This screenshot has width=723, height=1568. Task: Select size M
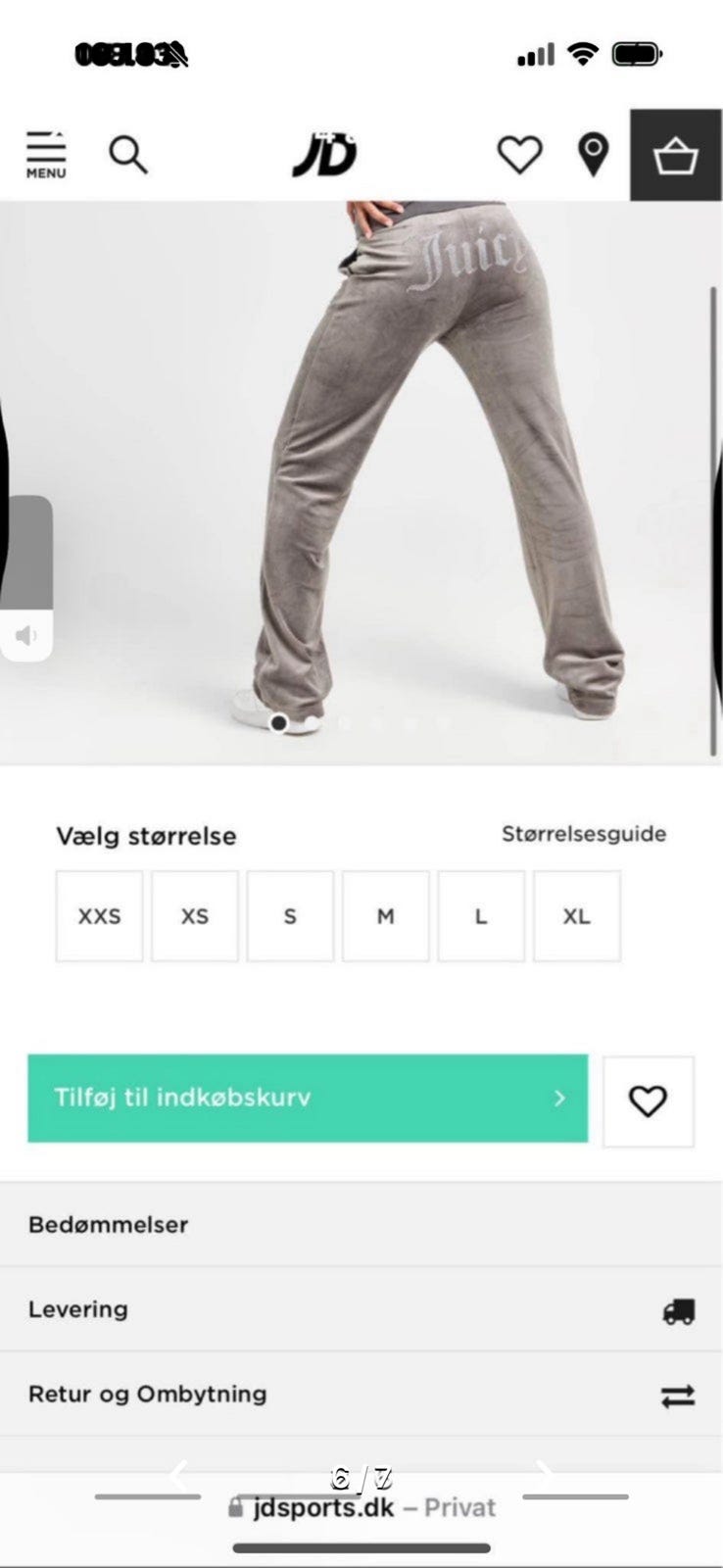point(385,915)
